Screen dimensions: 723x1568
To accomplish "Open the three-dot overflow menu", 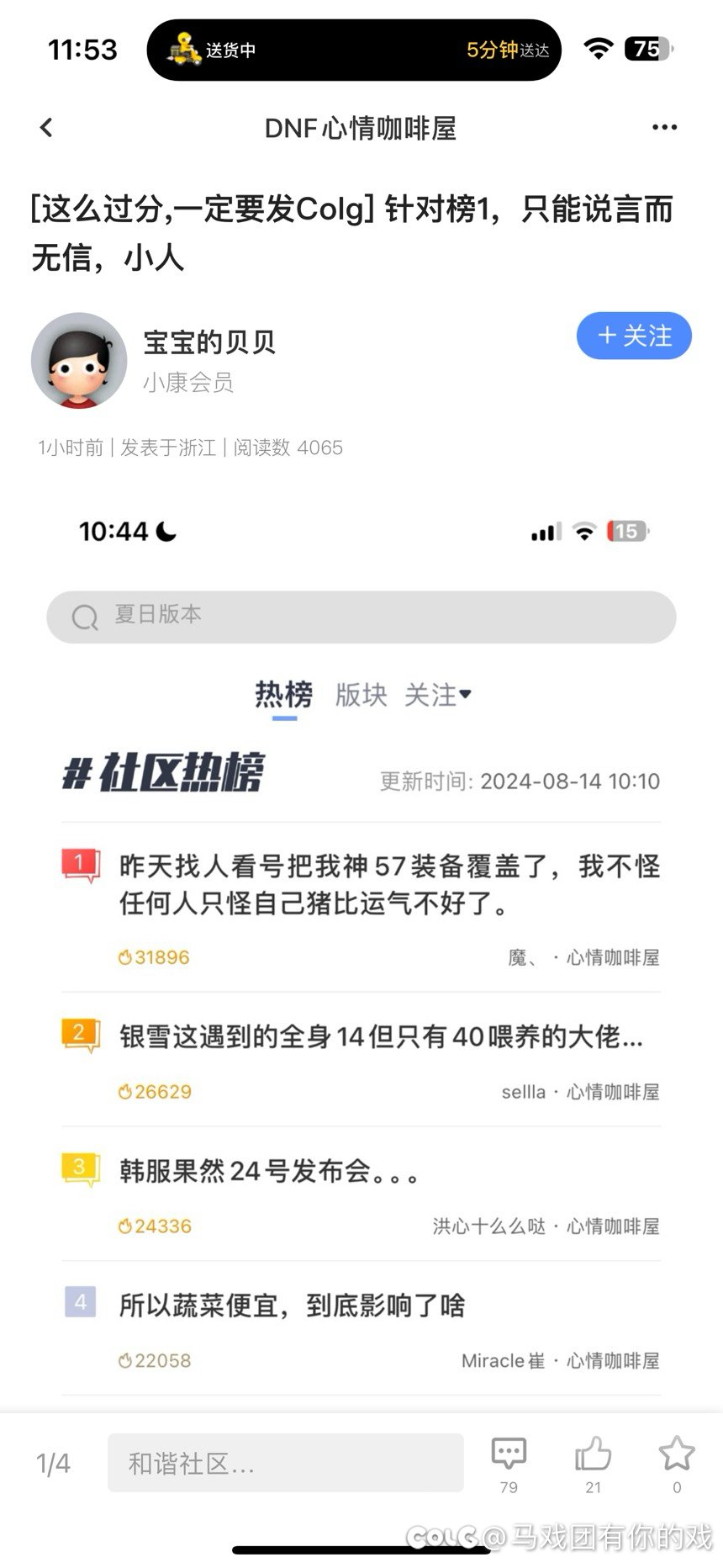I will click(x=664, y=128).
